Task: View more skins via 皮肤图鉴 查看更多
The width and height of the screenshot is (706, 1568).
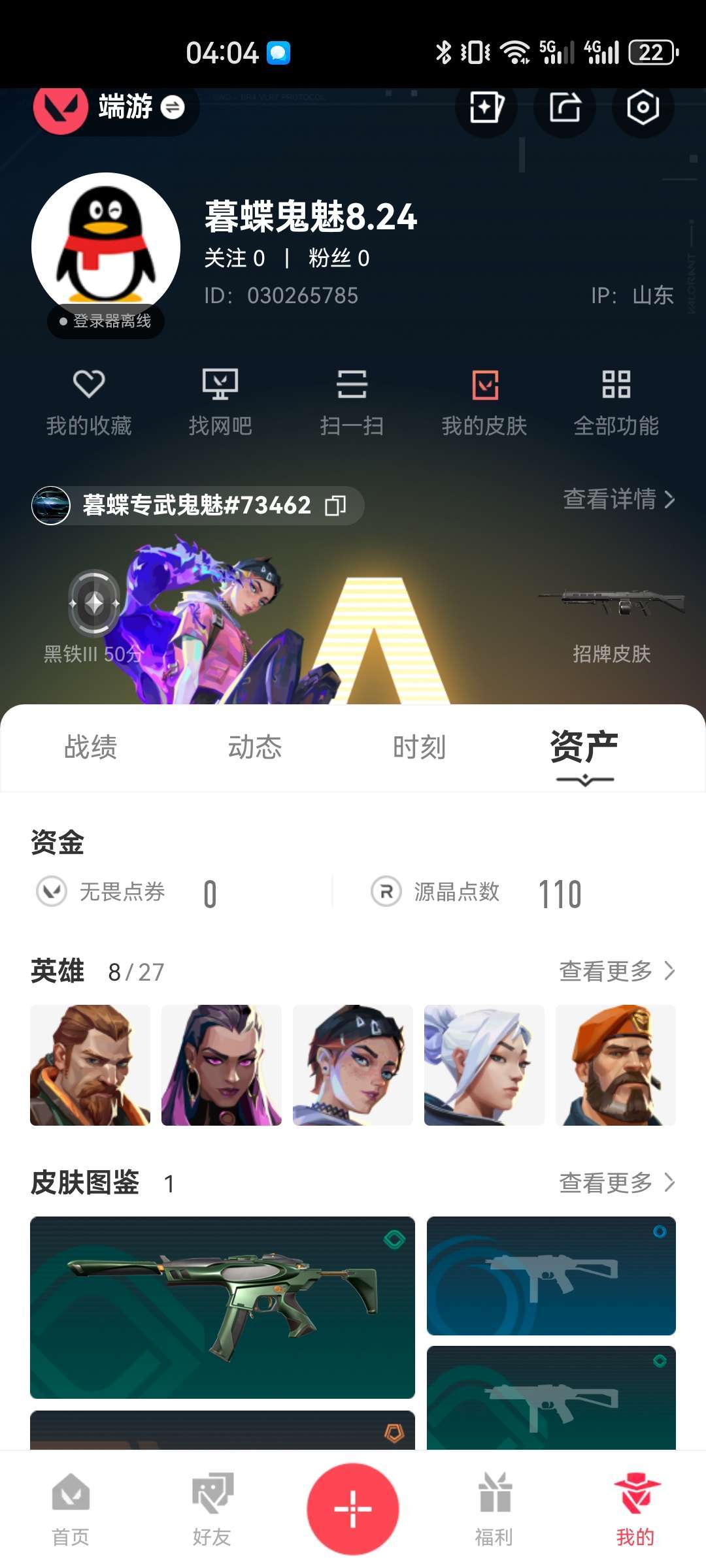Action: pyautogui.click(x=617, y=1182)
